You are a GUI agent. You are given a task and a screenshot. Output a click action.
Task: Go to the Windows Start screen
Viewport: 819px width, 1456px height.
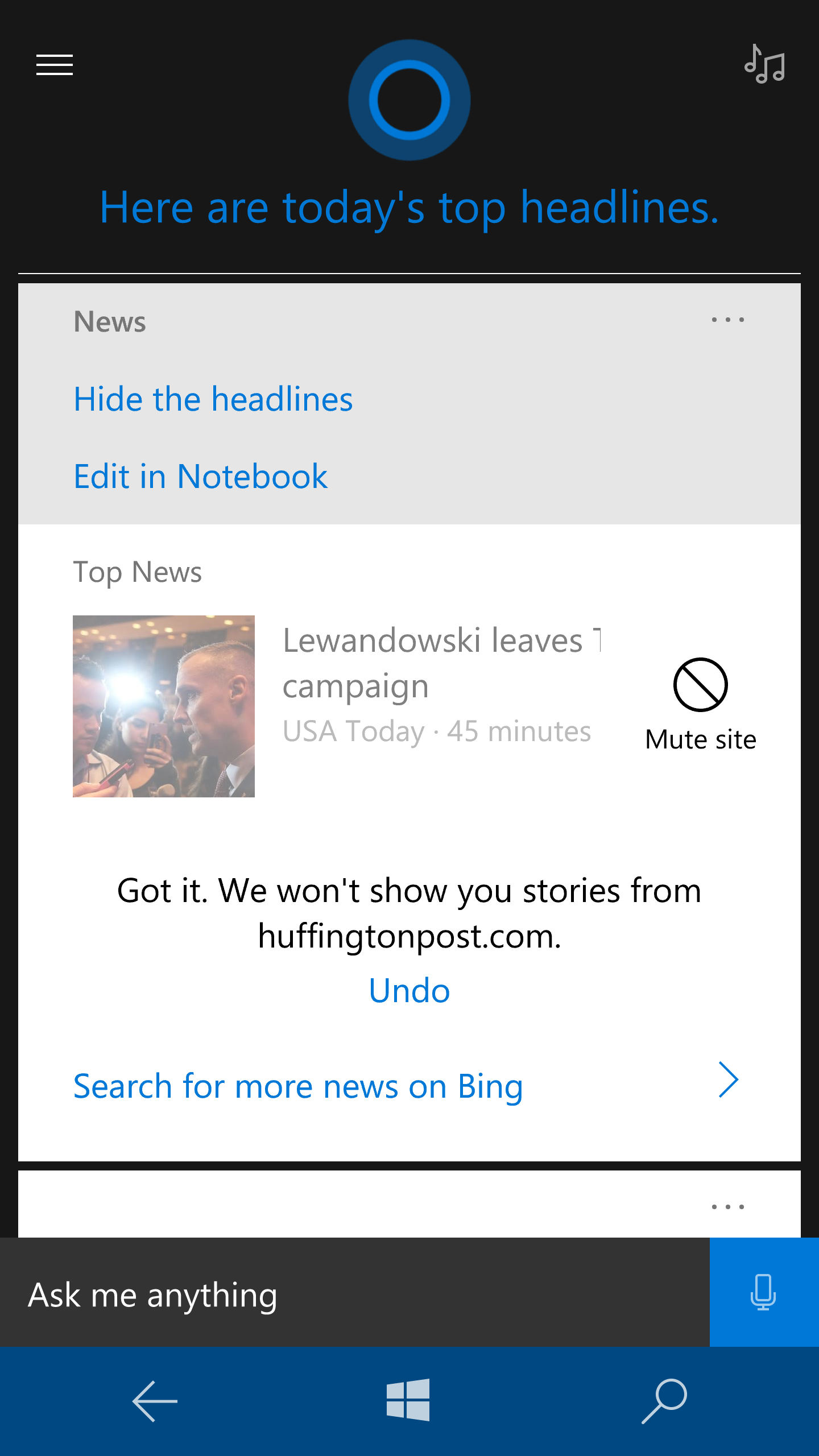tap(408, 1400)
